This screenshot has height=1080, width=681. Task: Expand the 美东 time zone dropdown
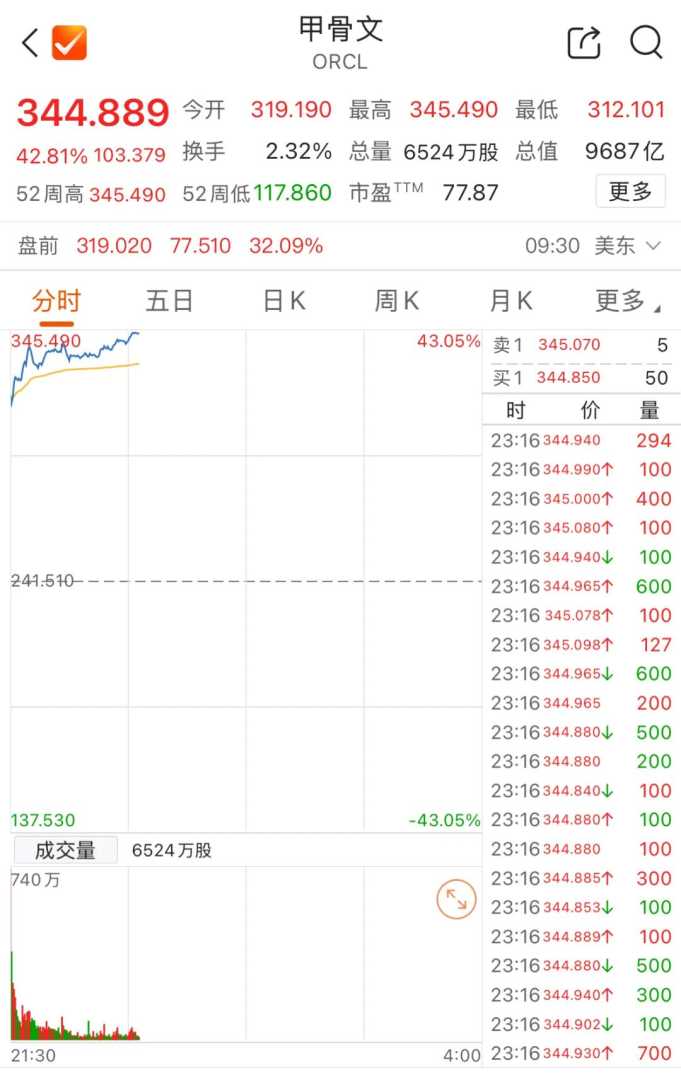point(628,246)
